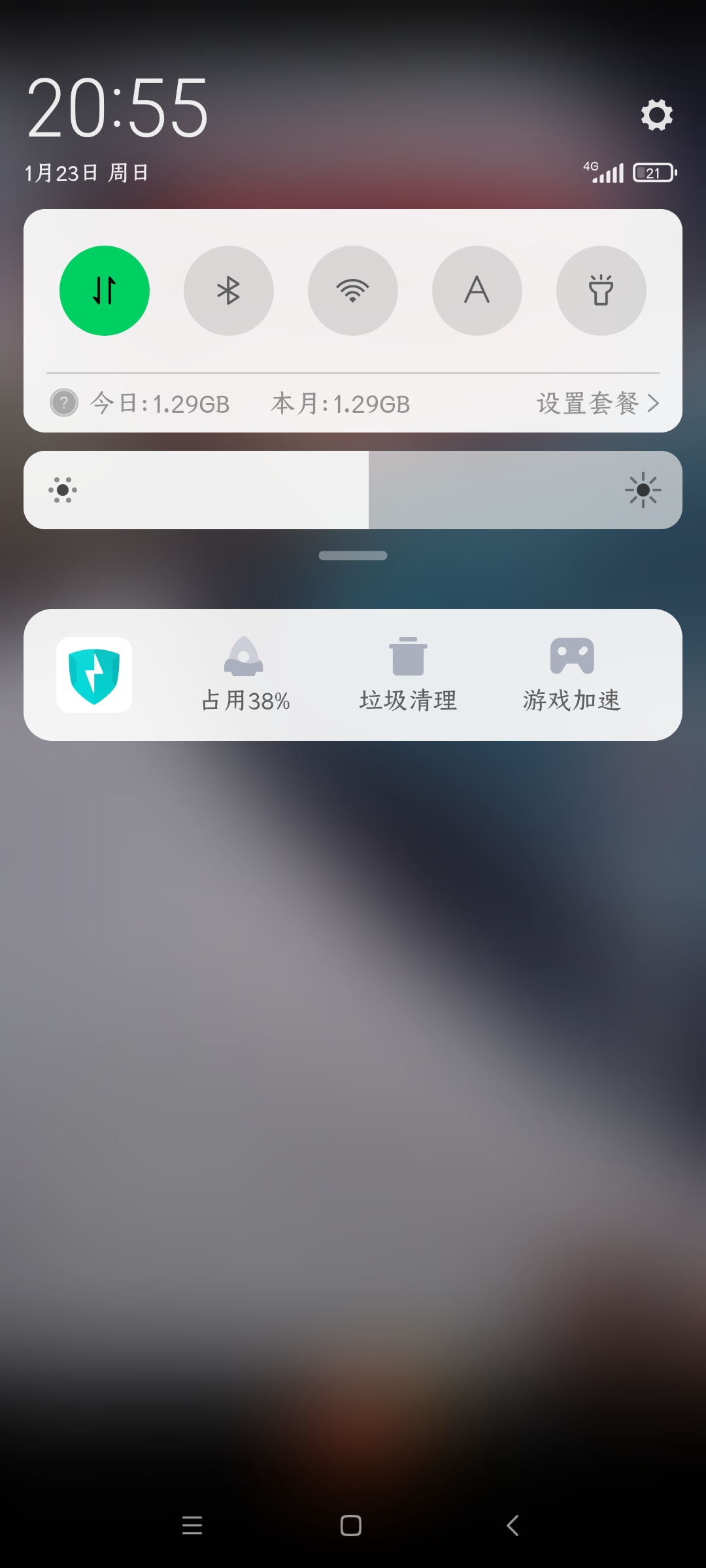Toggle auto brightness A button

pos(477,291)
